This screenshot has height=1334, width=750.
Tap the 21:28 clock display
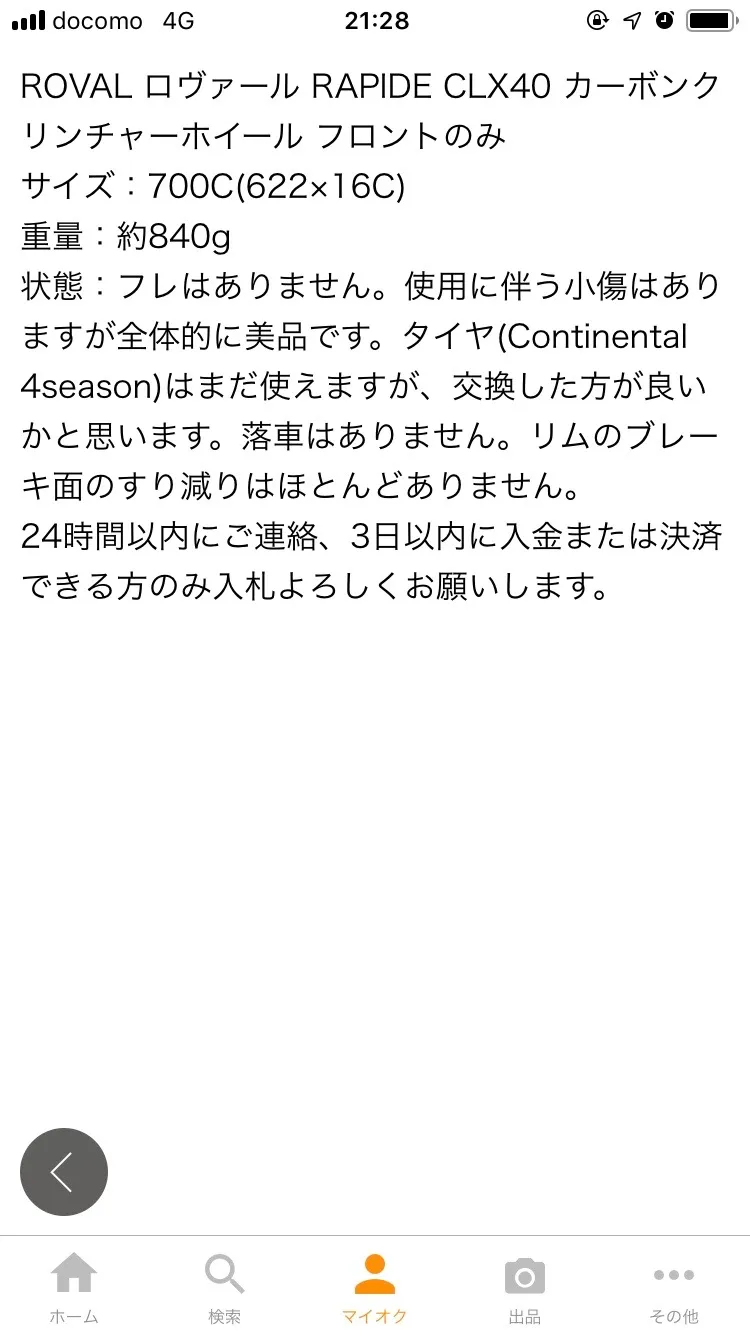tap(375, 21)
